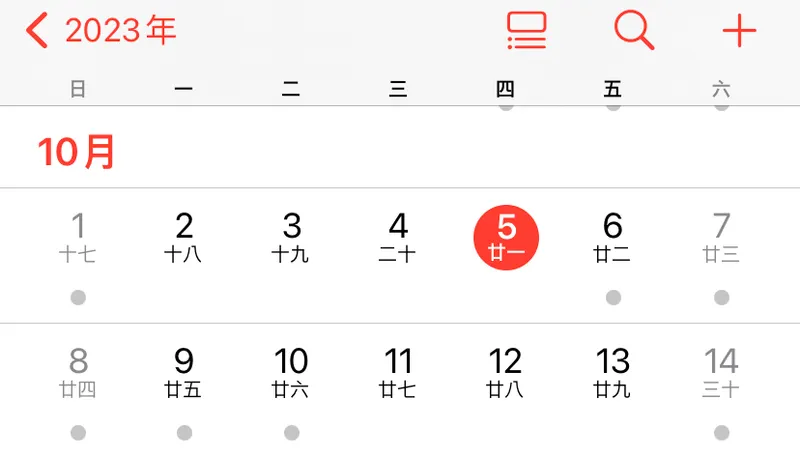Choose October 3 on the calendar
The width and height of the screenshot is (800, 455).
tap(291, 238)
